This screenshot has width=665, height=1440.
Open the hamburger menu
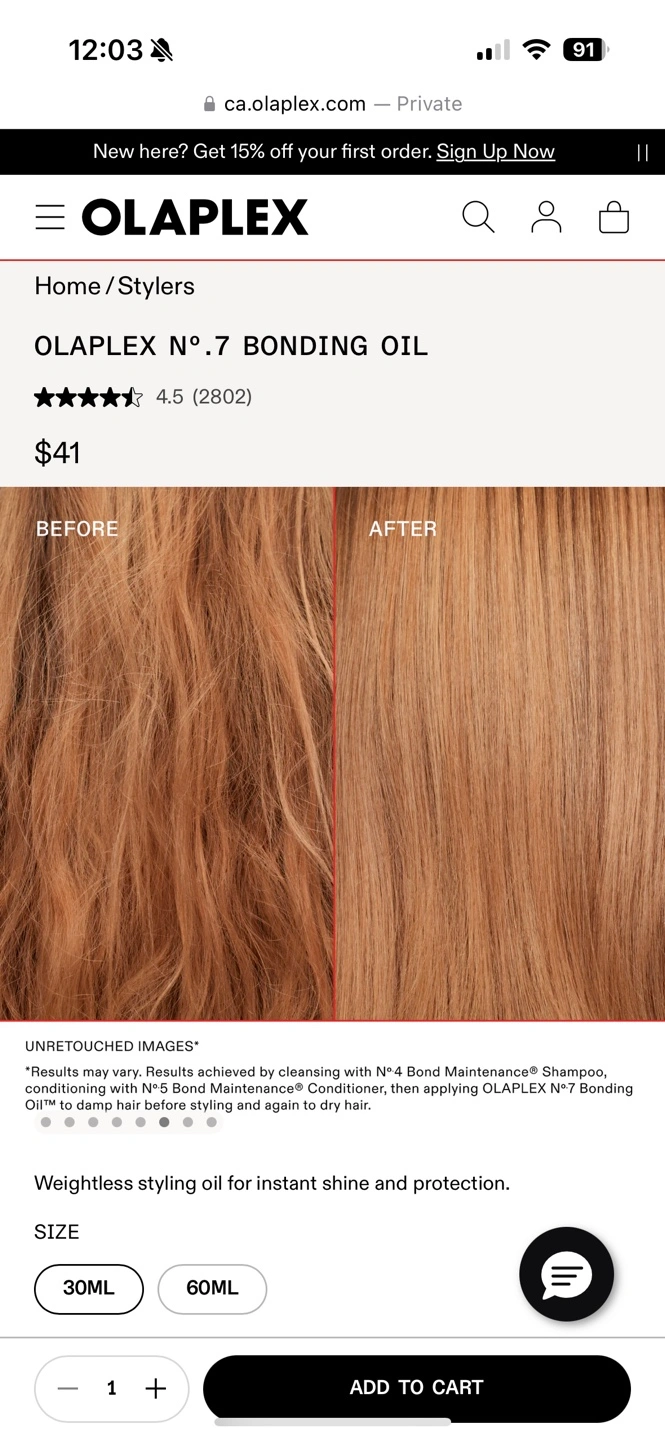coord(50,217)
